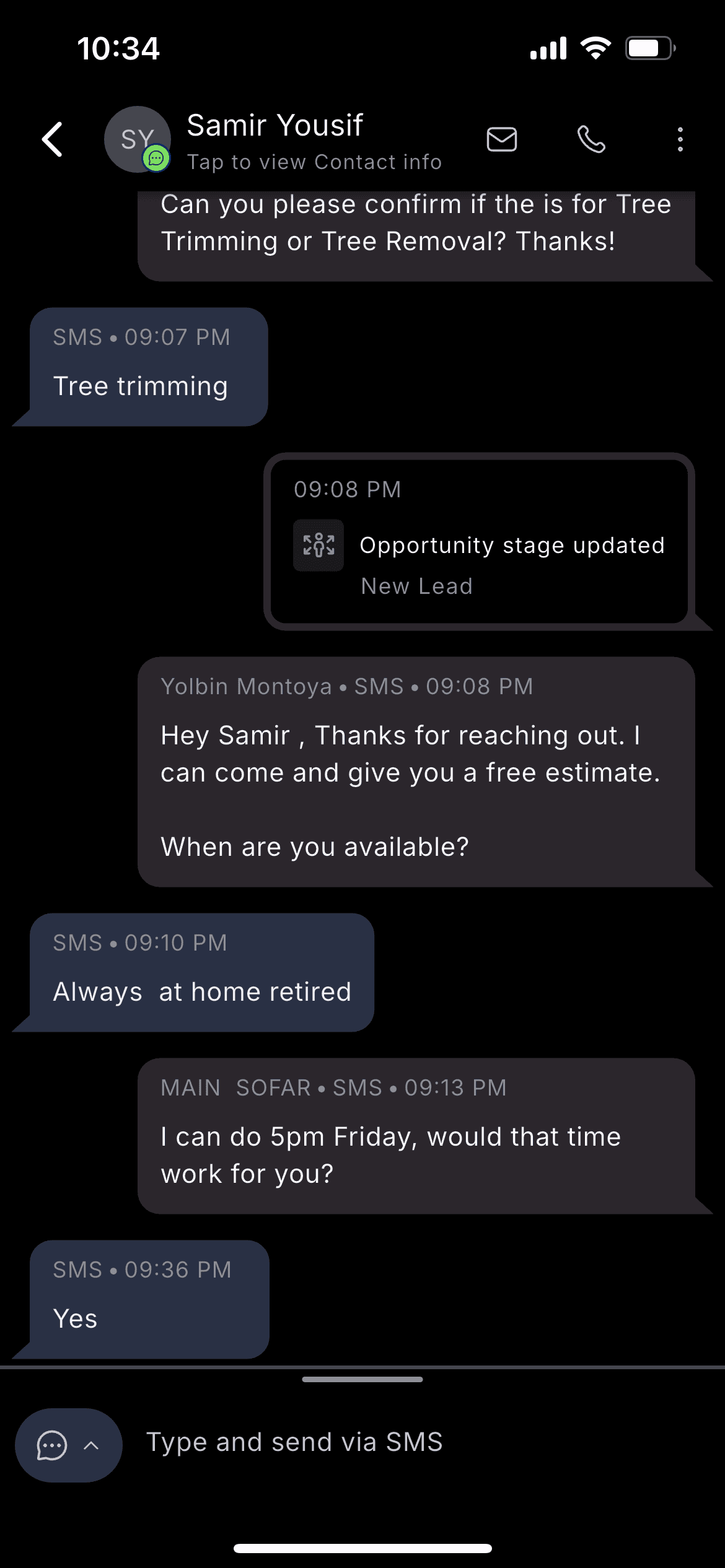Go back to the conversations list
The height and width of the screenshot is (1568, 725).
53,139
